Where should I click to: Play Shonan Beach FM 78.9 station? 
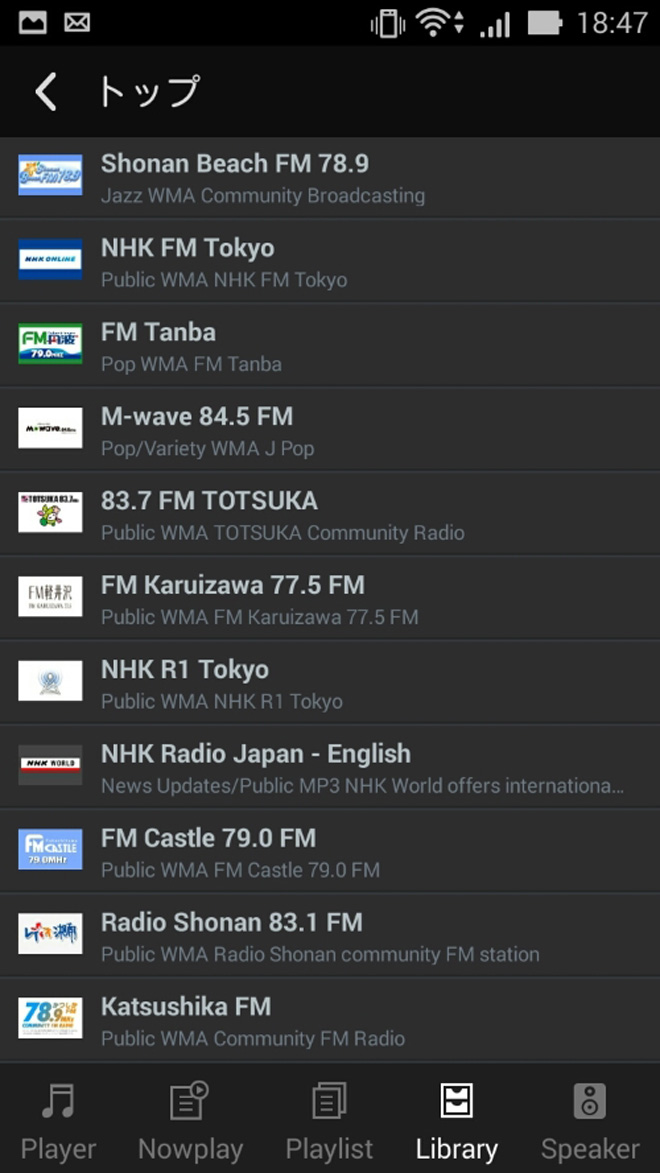click(330, 178)
